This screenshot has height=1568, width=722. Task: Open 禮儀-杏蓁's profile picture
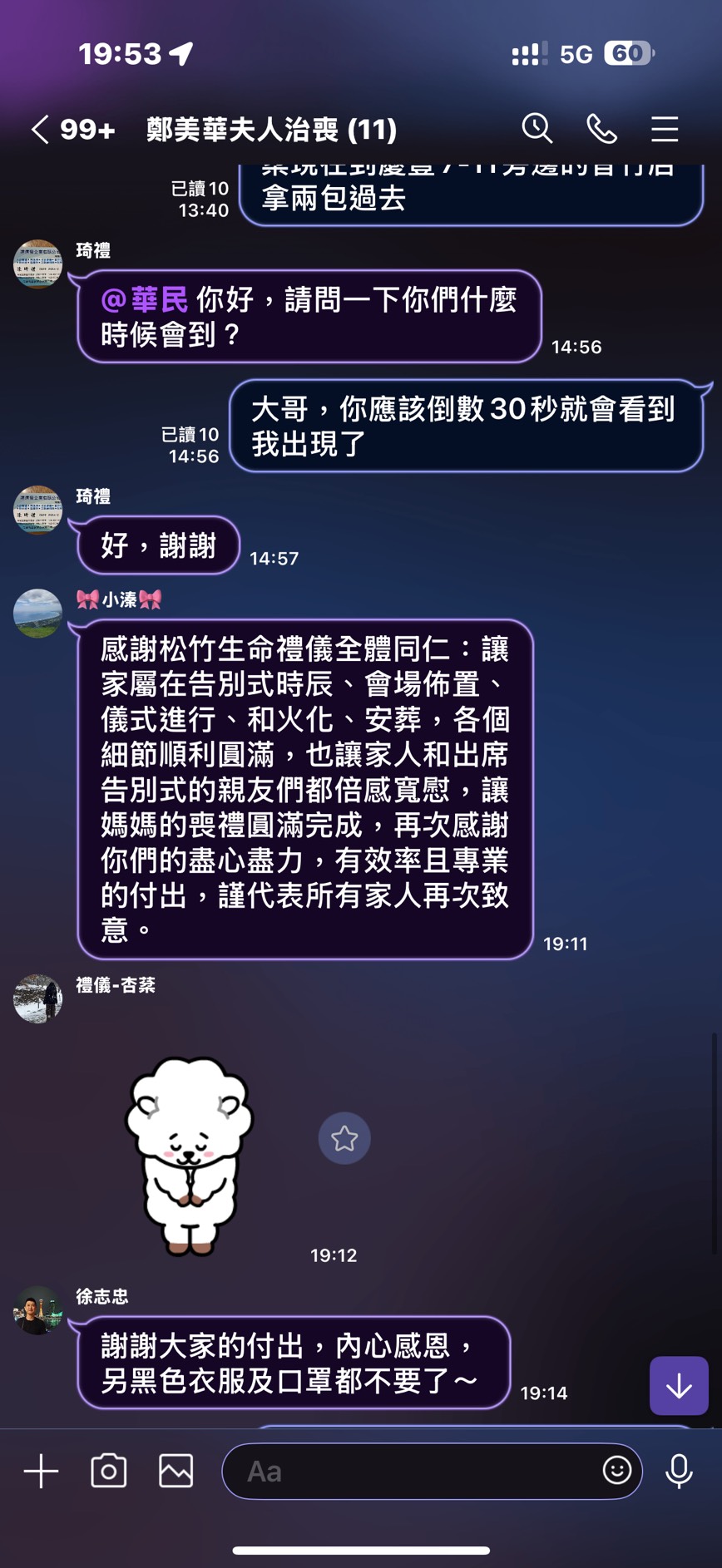pyautogui.click(x=37, y=998)
